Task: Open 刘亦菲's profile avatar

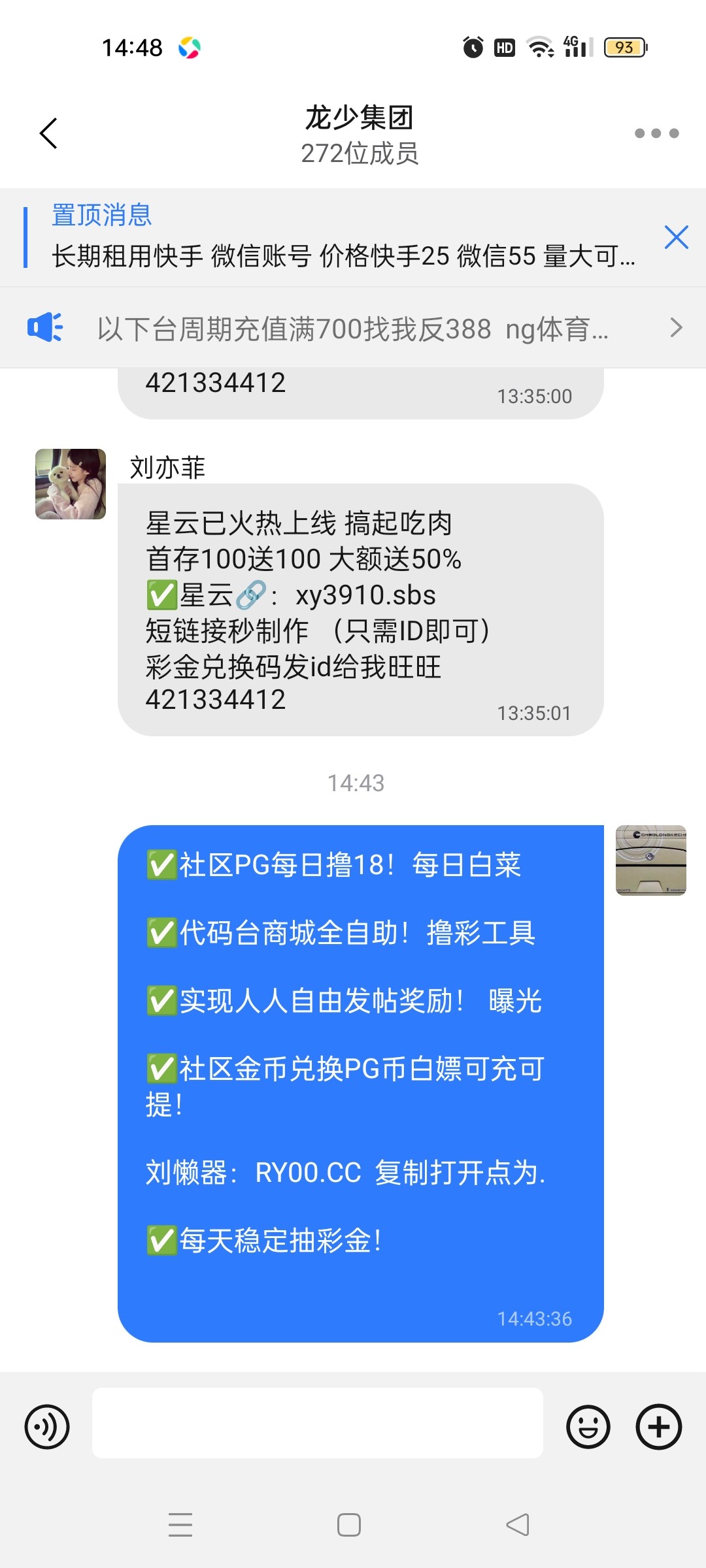Action: [x=71, y=484]
